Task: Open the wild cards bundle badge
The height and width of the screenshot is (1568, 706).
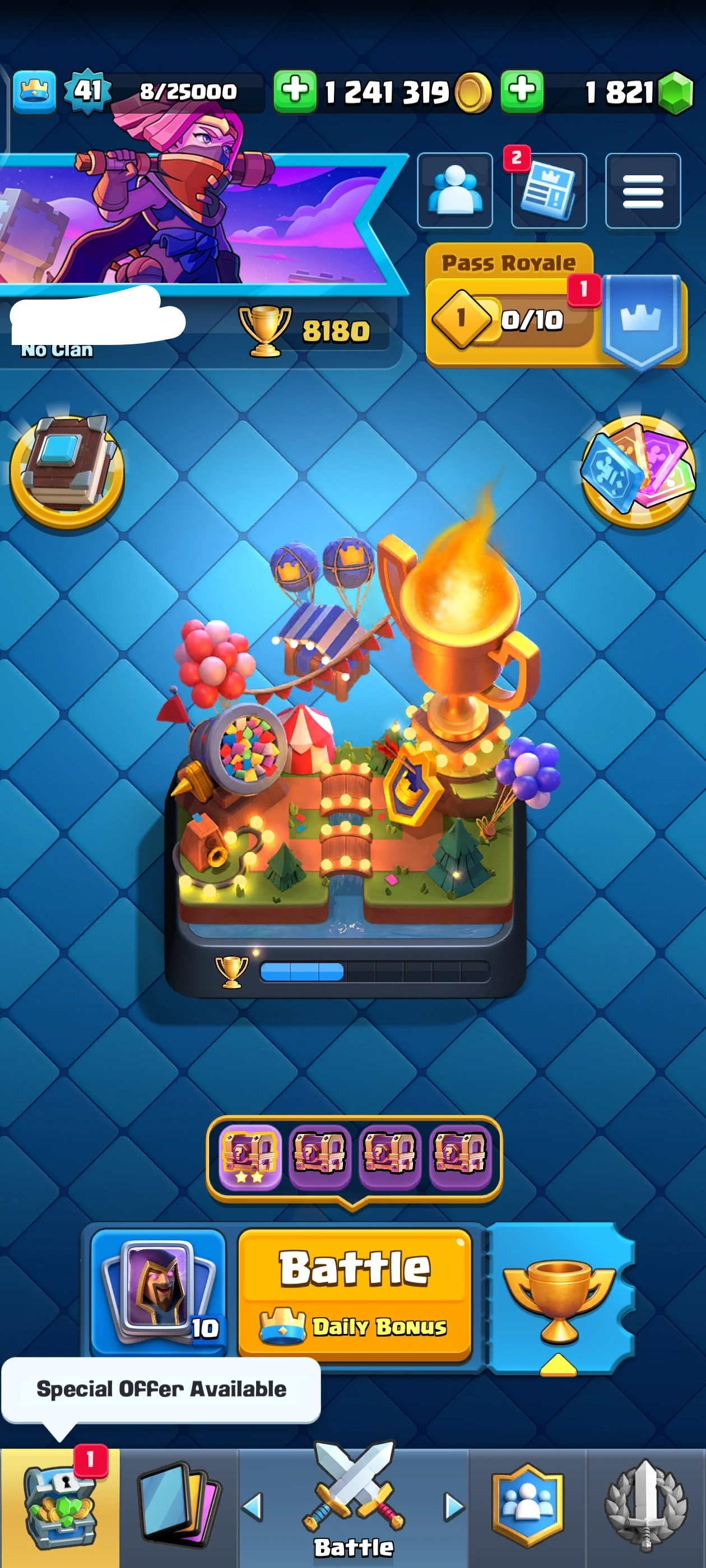Action: (x=638, y=470)
